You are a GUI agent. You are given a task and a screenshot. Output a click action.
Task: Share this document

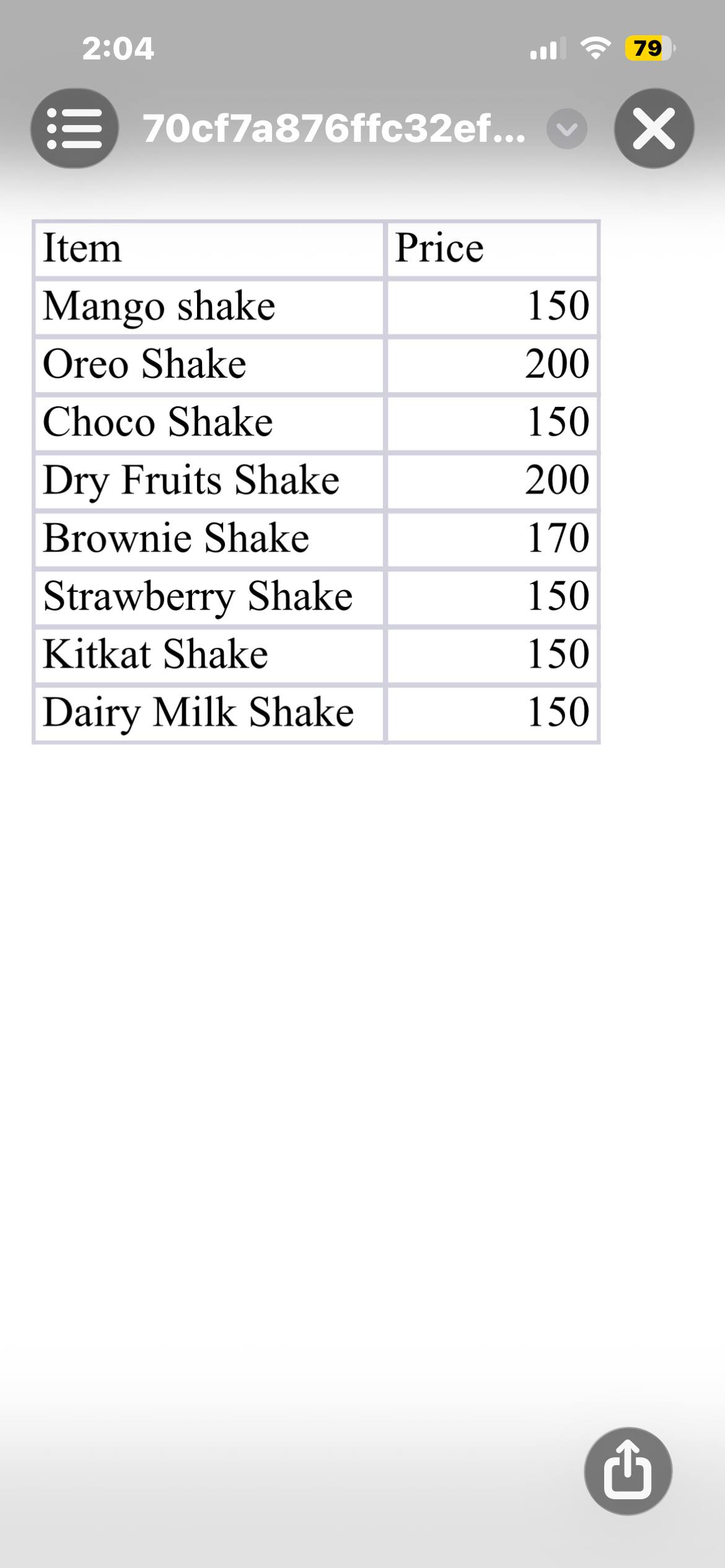[628, 1471]
